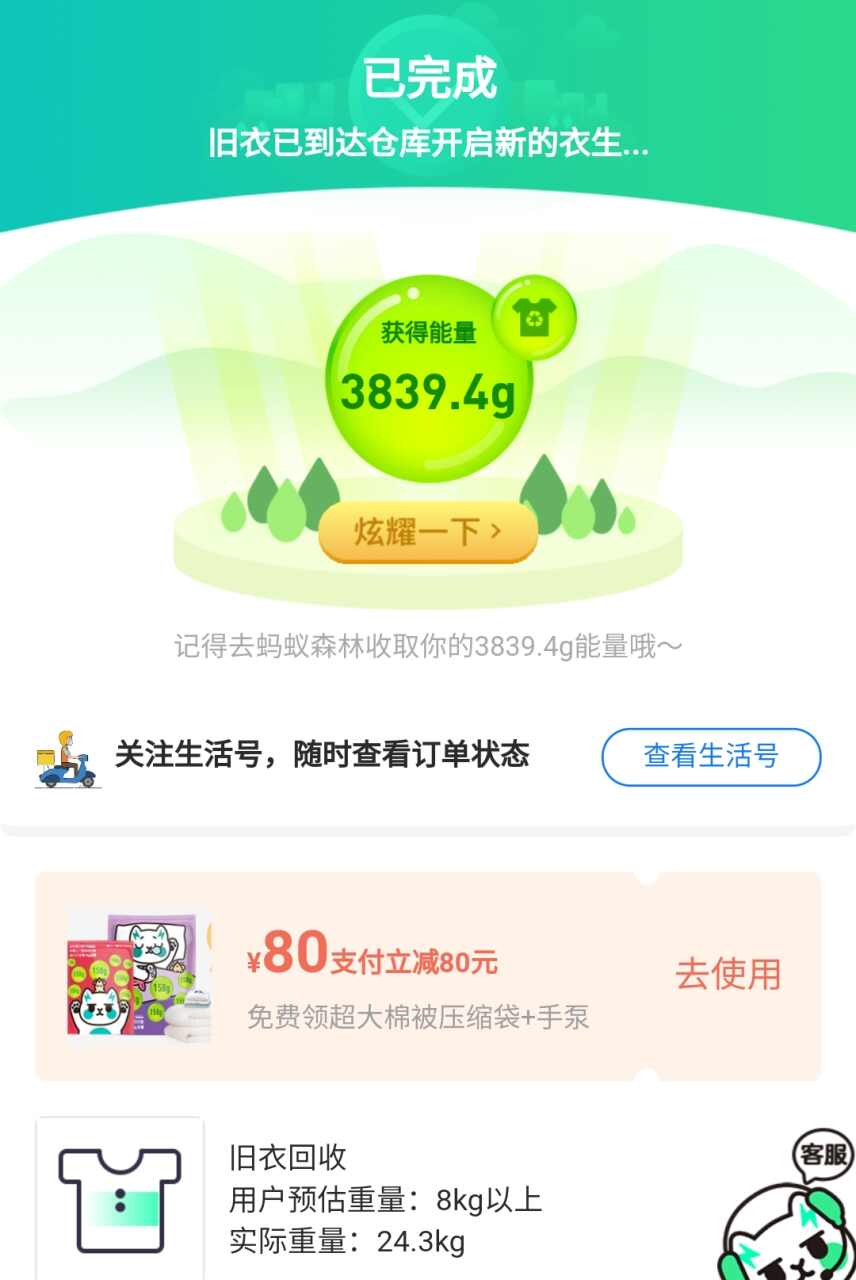The height and width of the screenshot is (1280, 856).
Task: Tap 去使用 on the ¥80 coupon
Action: coord(728,974)
